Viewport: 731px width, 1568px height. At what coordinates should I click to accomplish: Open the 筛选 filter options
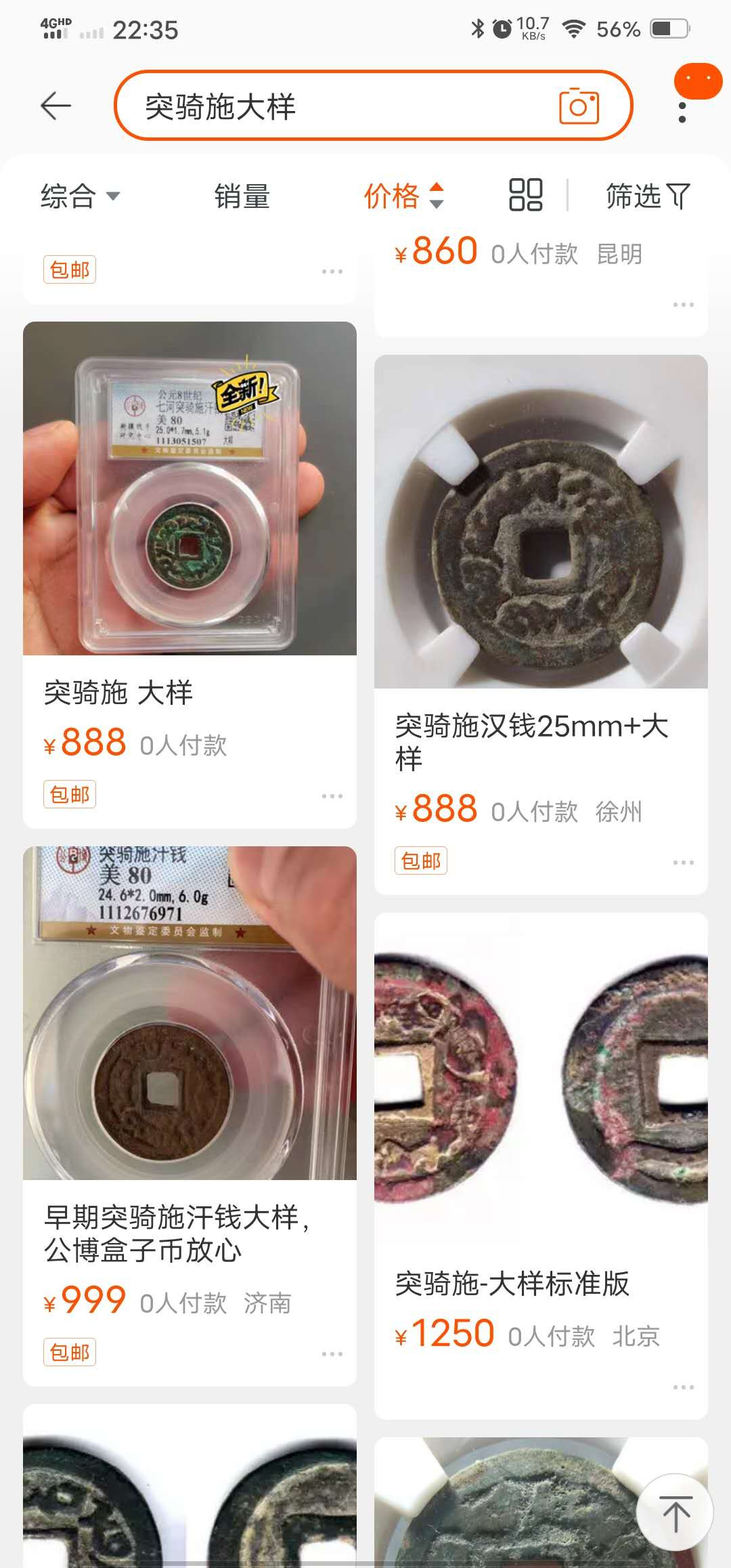click(645, 196)
